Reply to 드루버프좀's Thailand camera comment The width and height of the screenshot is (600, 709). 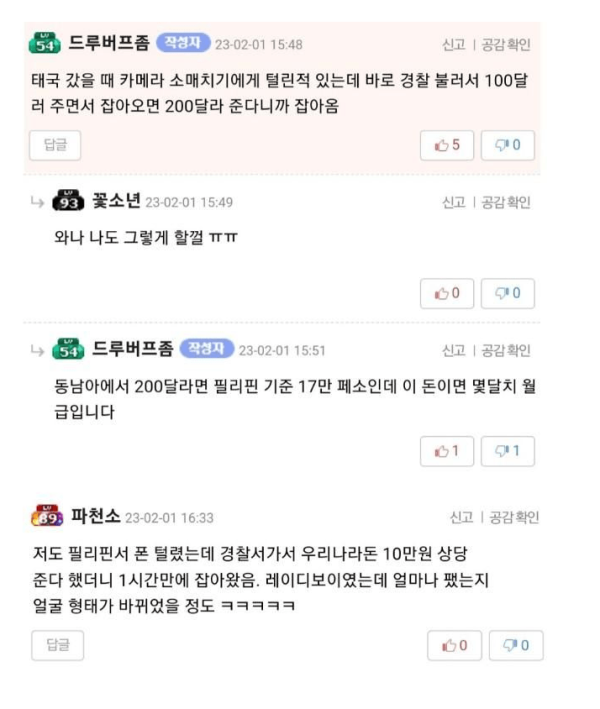coord(56,144)
